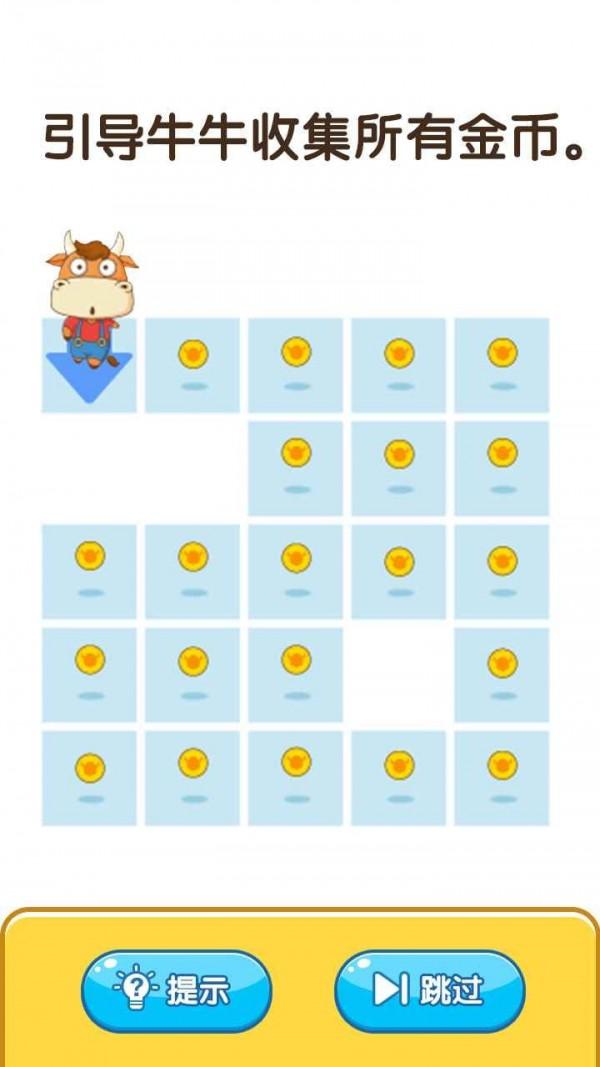Tap the 提示 hint button
Image resolution: width=600 pixels, height=1067 pixels.
(176, 990)
